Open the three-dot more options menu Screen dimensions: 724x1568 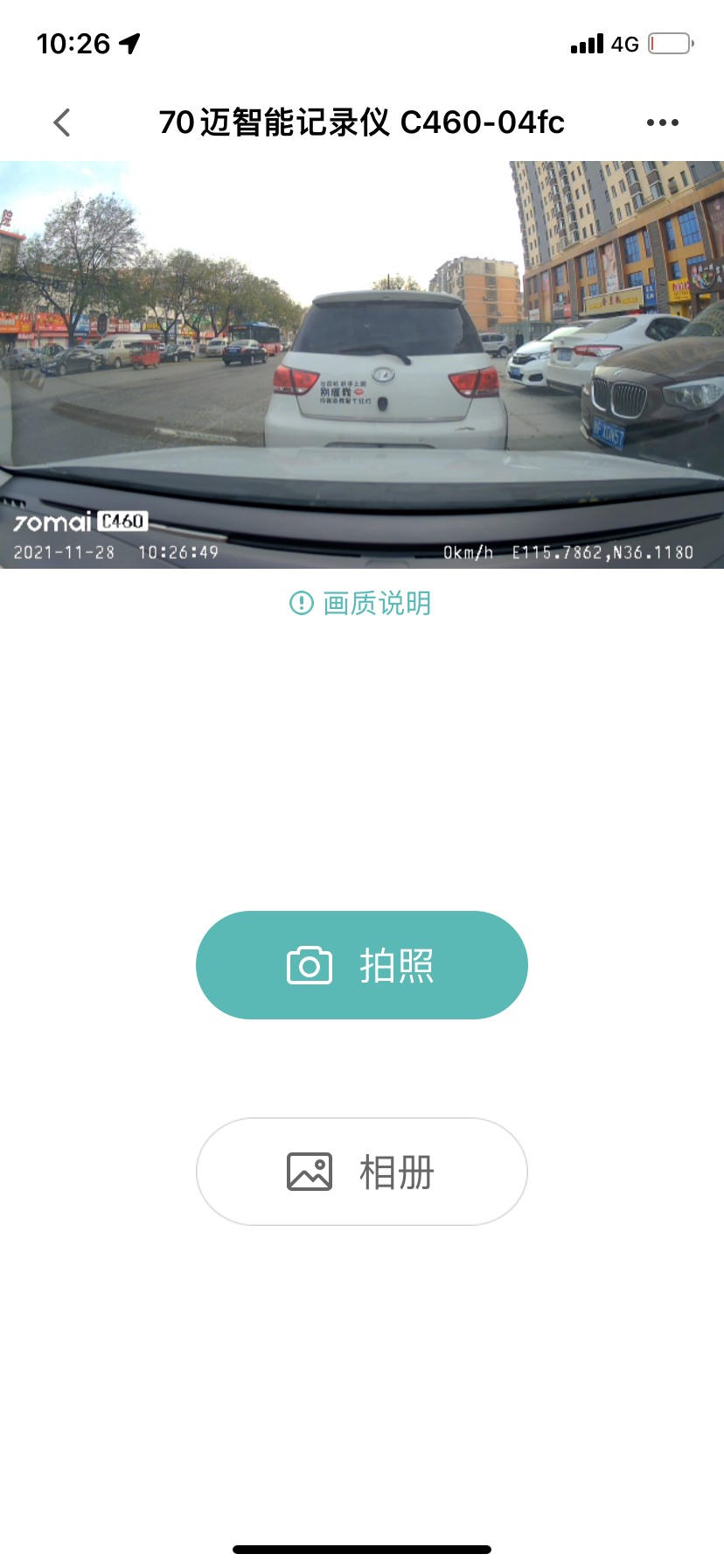point(662,122)
